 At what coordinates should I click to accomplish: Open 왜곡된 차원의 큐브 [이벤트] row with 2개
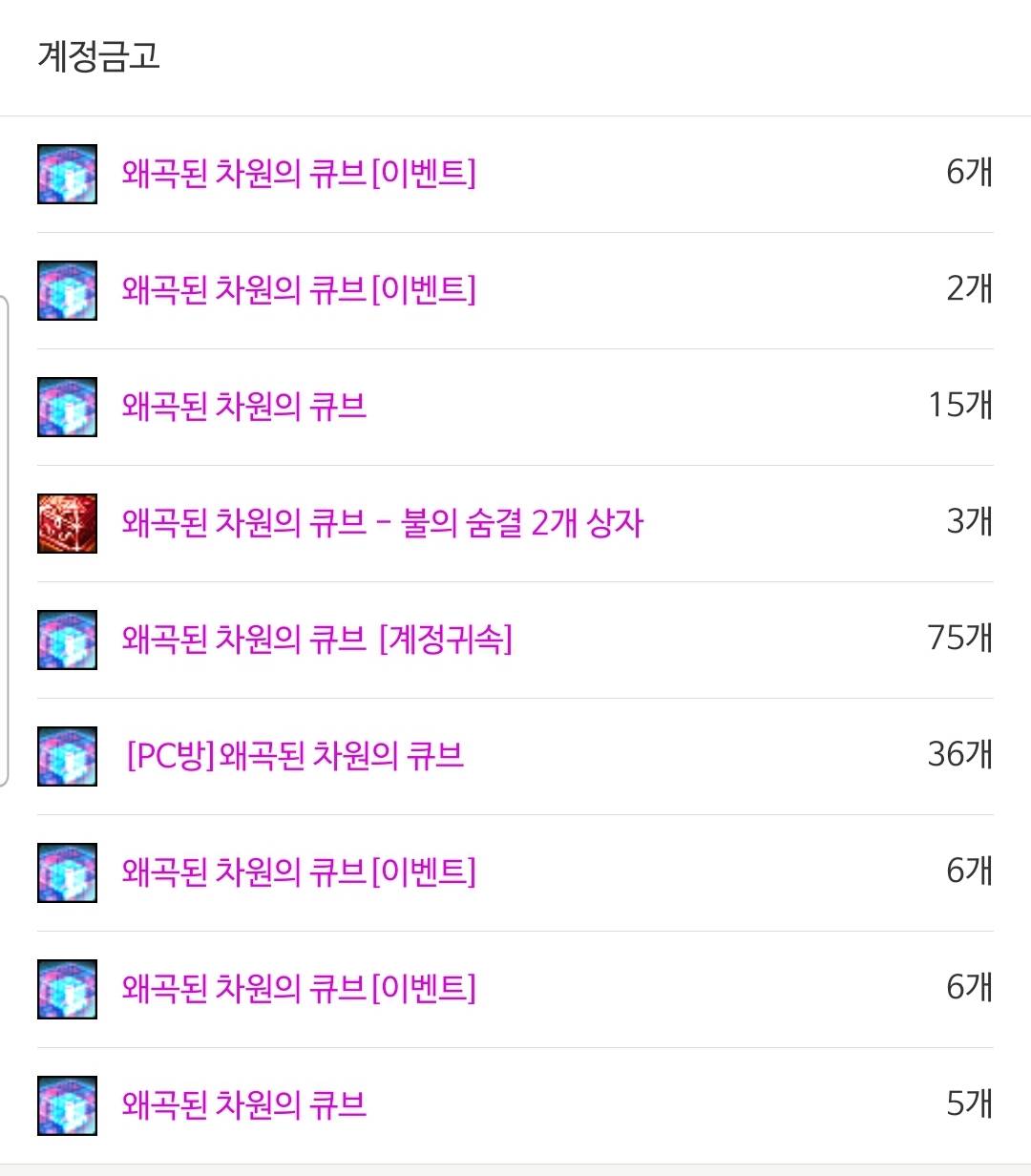click(x=299, y=289)
